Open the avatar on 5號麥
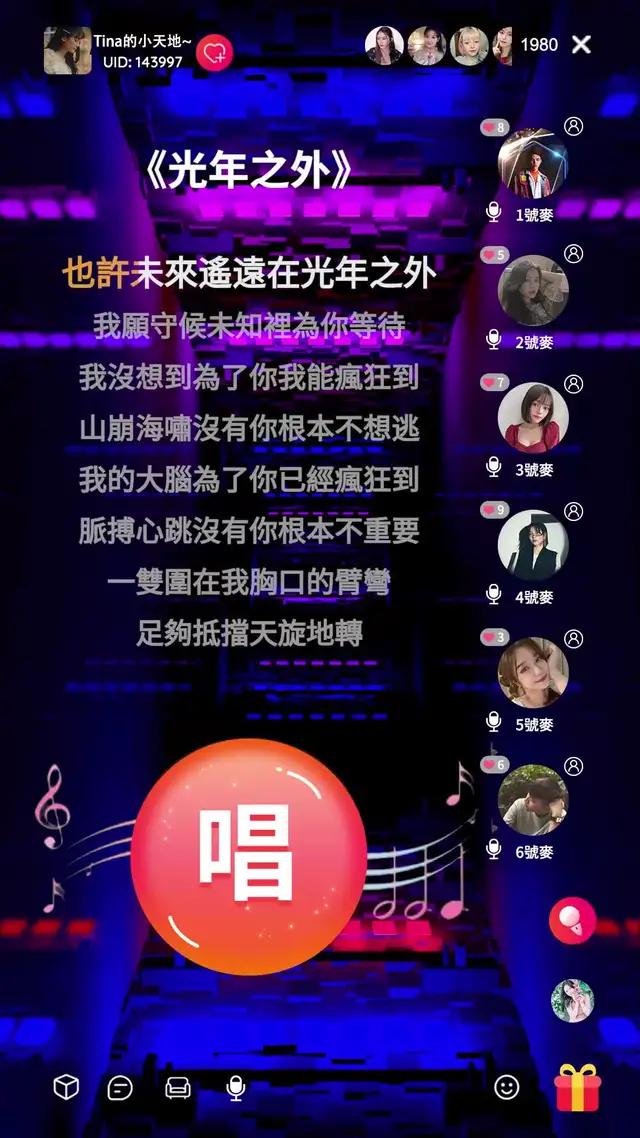Viewport: 640px width, 1138px height. [532, 672]
